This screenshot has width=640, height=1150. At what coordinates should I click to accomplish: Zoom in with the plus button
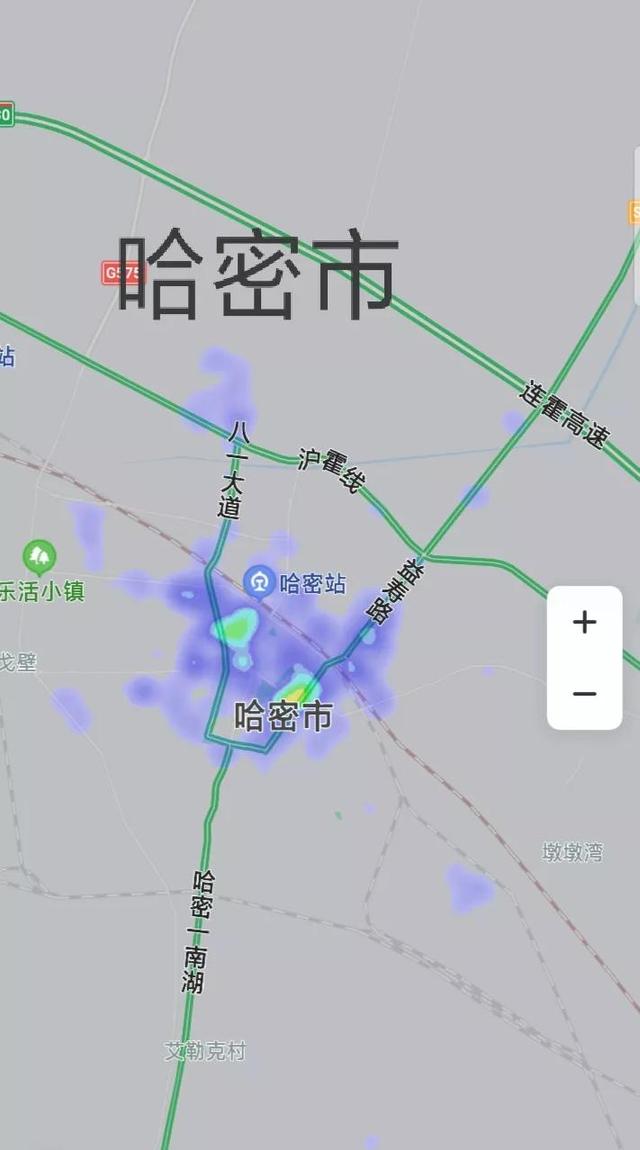click(x=584, y=623)
